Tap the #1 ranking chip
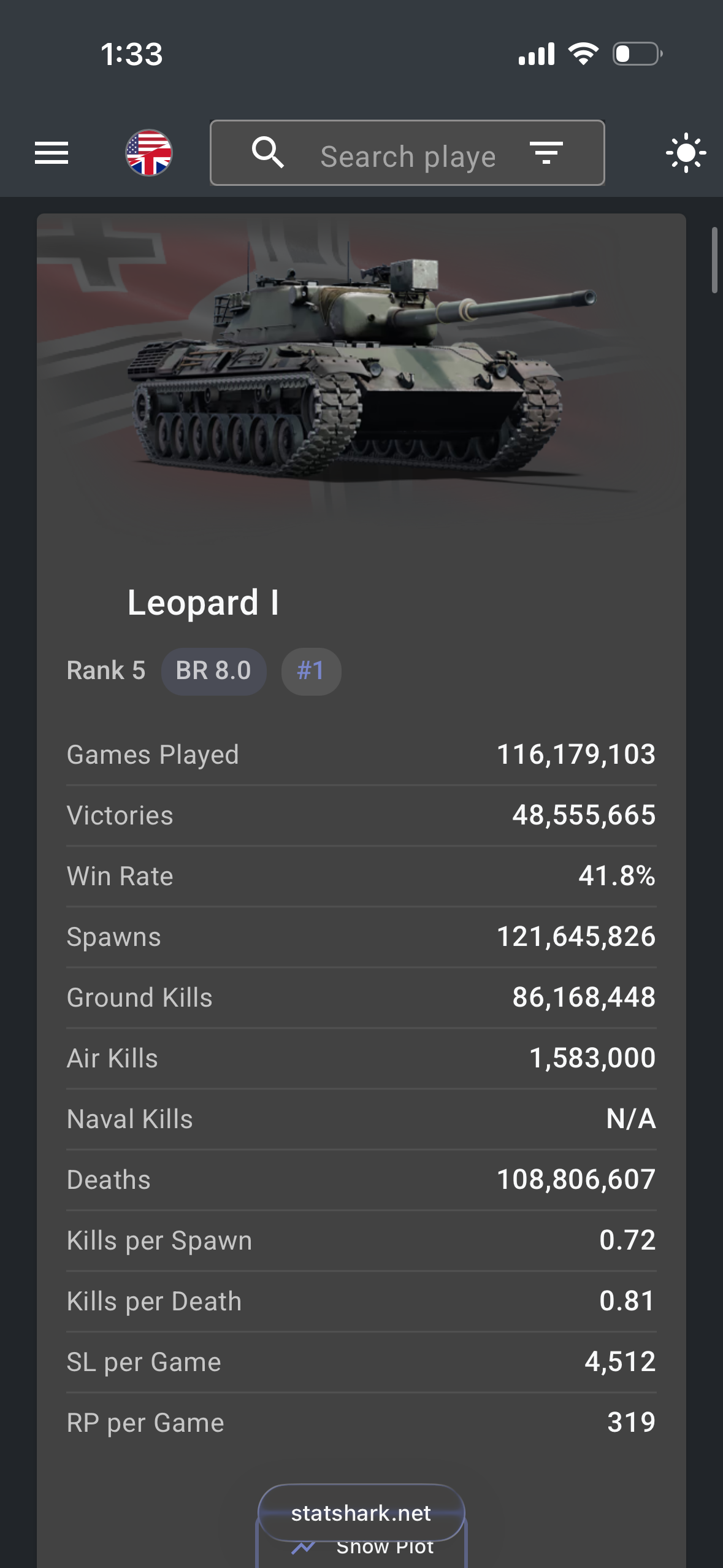 click(x=311, y=671)
